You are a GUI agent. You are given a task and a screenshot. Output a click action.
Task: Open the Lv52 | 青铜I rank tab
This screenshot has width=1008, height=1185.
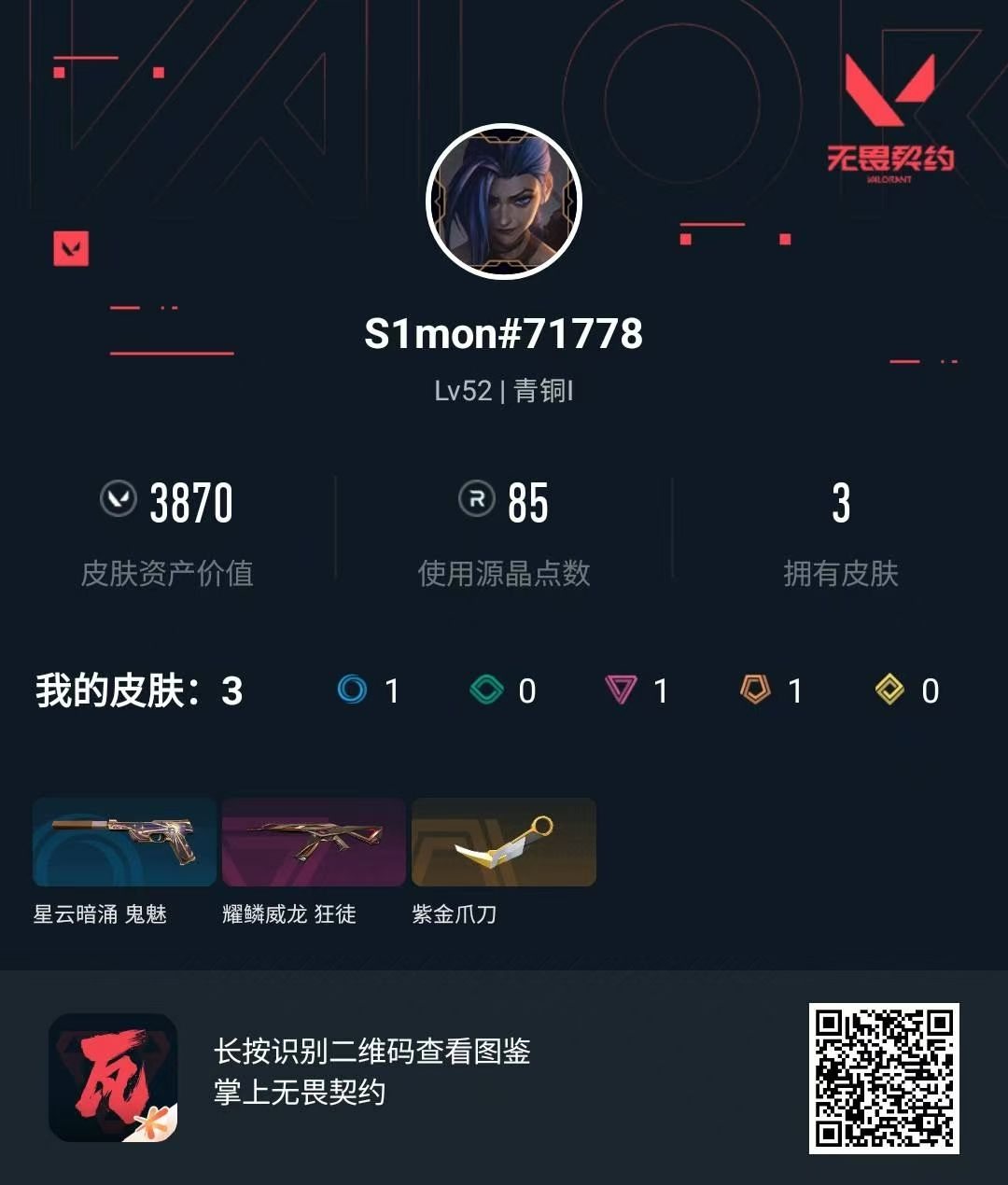point(504,392)
